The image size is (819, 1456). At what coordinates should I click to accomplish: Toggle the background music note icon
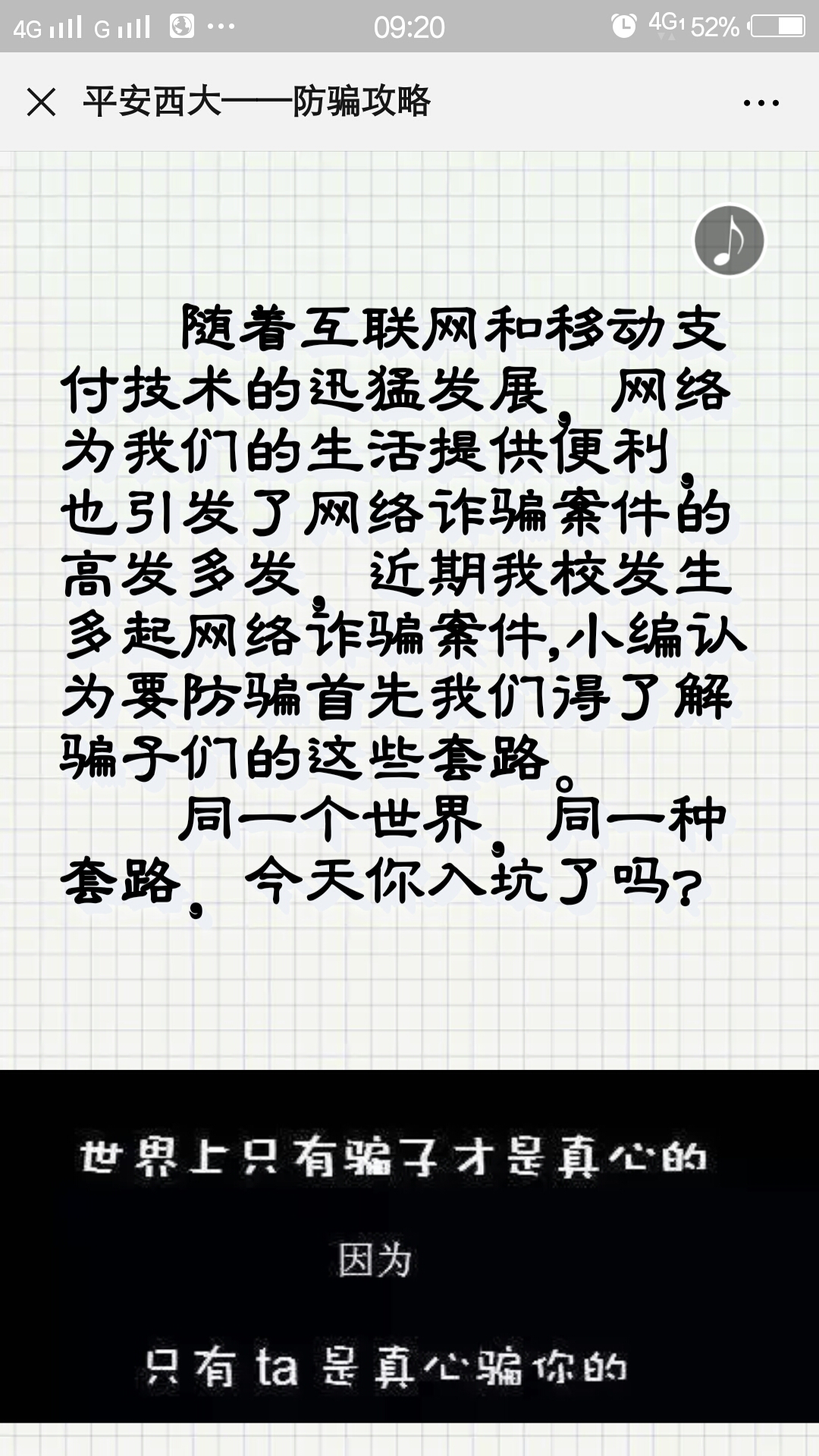(729, 240)
